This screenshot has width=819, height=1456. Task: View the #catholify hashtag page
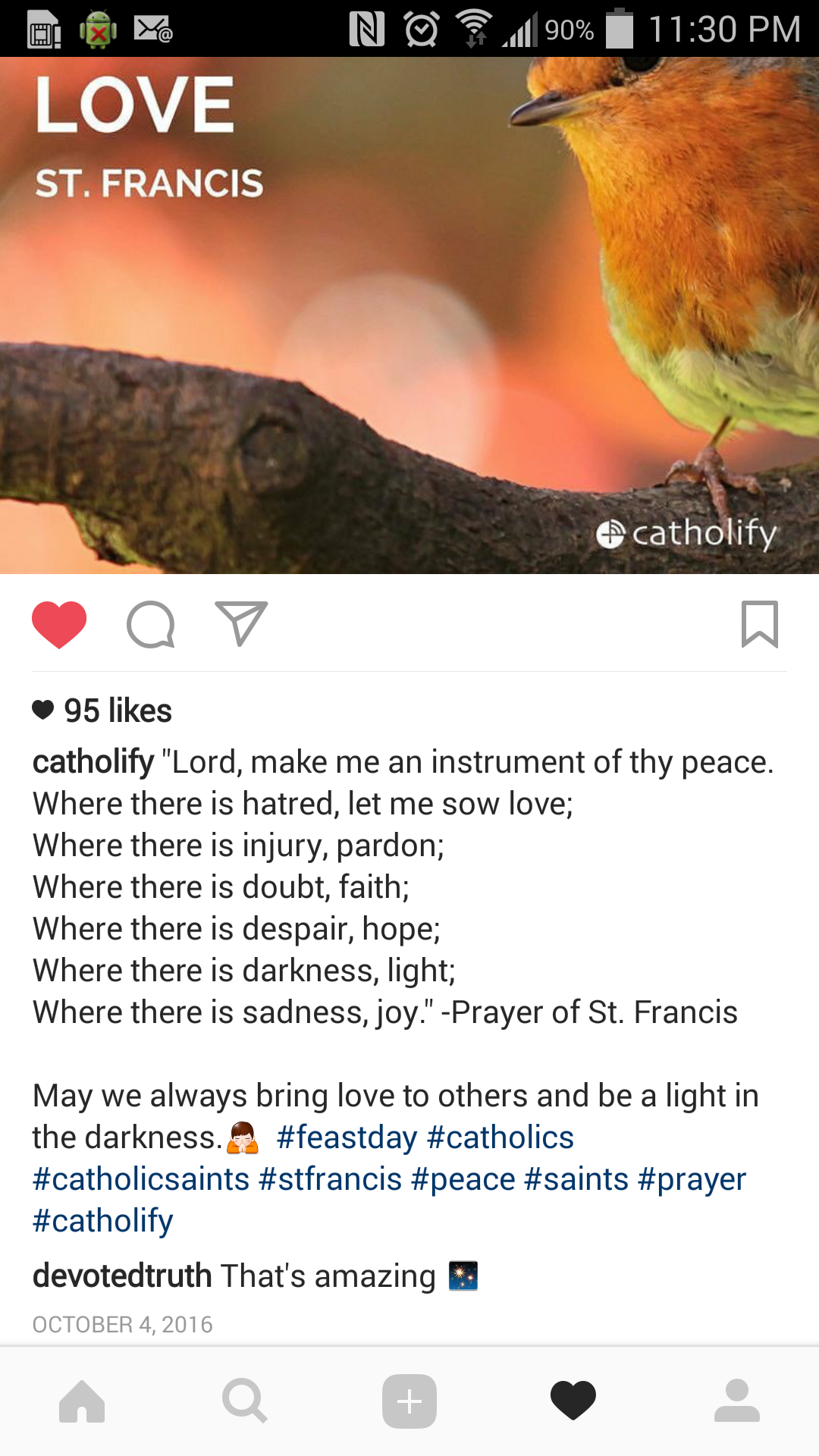click(x=103, y=1221)
